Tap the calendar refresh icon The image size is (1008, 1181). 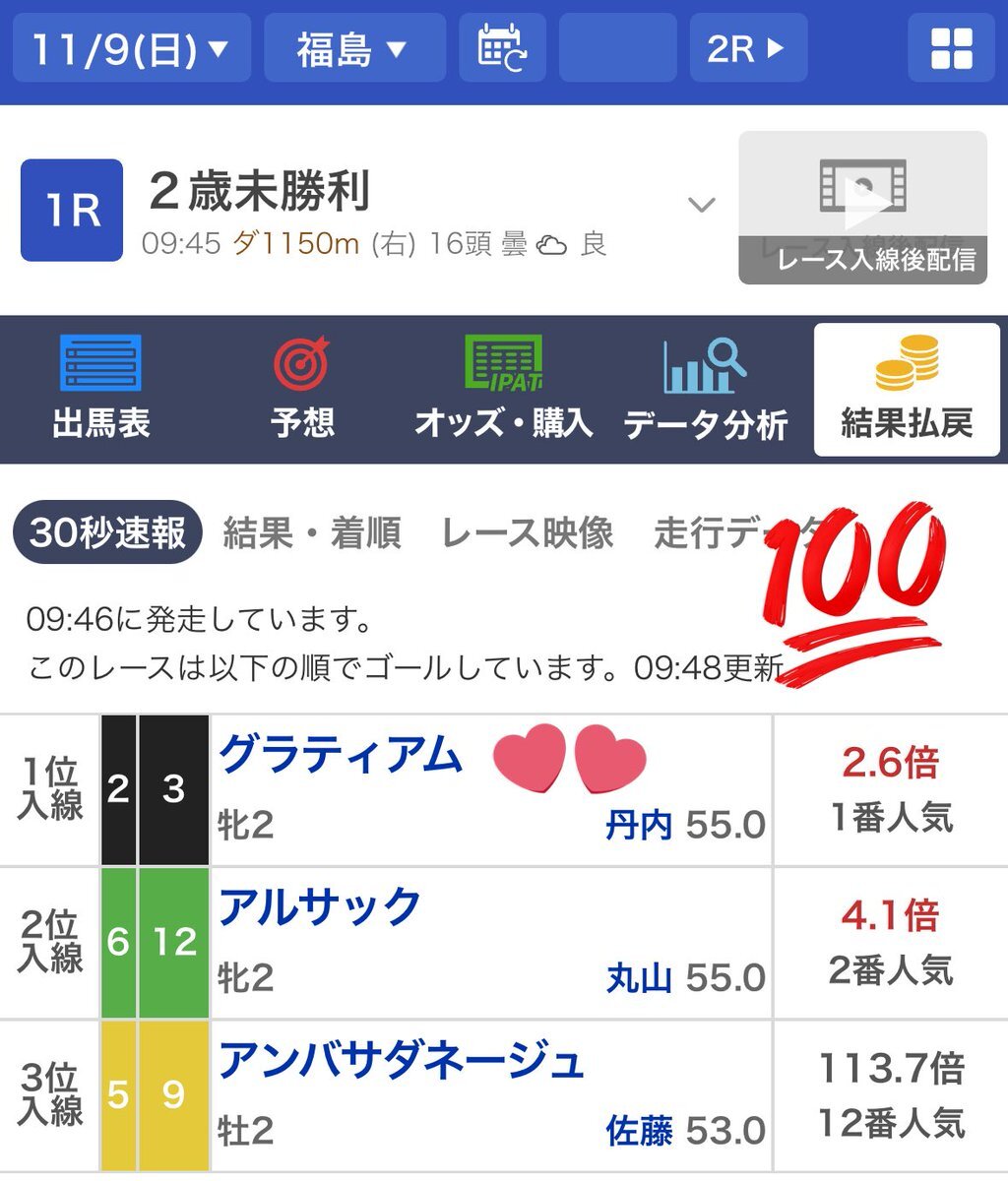pos(502,48)
